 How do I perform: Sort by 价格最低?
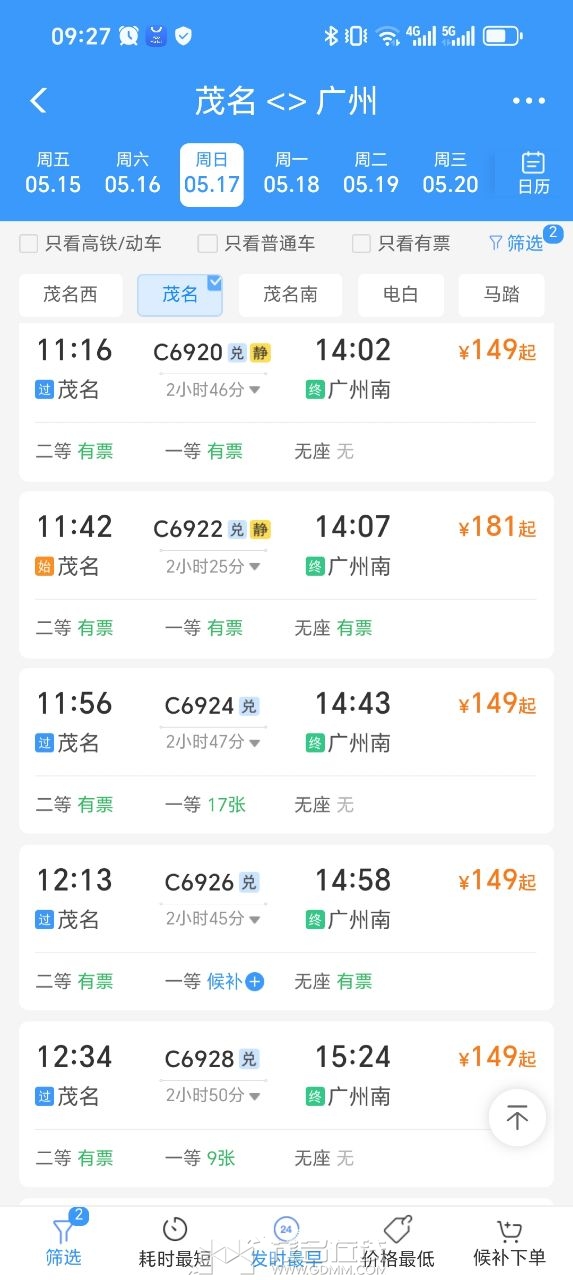coord(397,1243)
